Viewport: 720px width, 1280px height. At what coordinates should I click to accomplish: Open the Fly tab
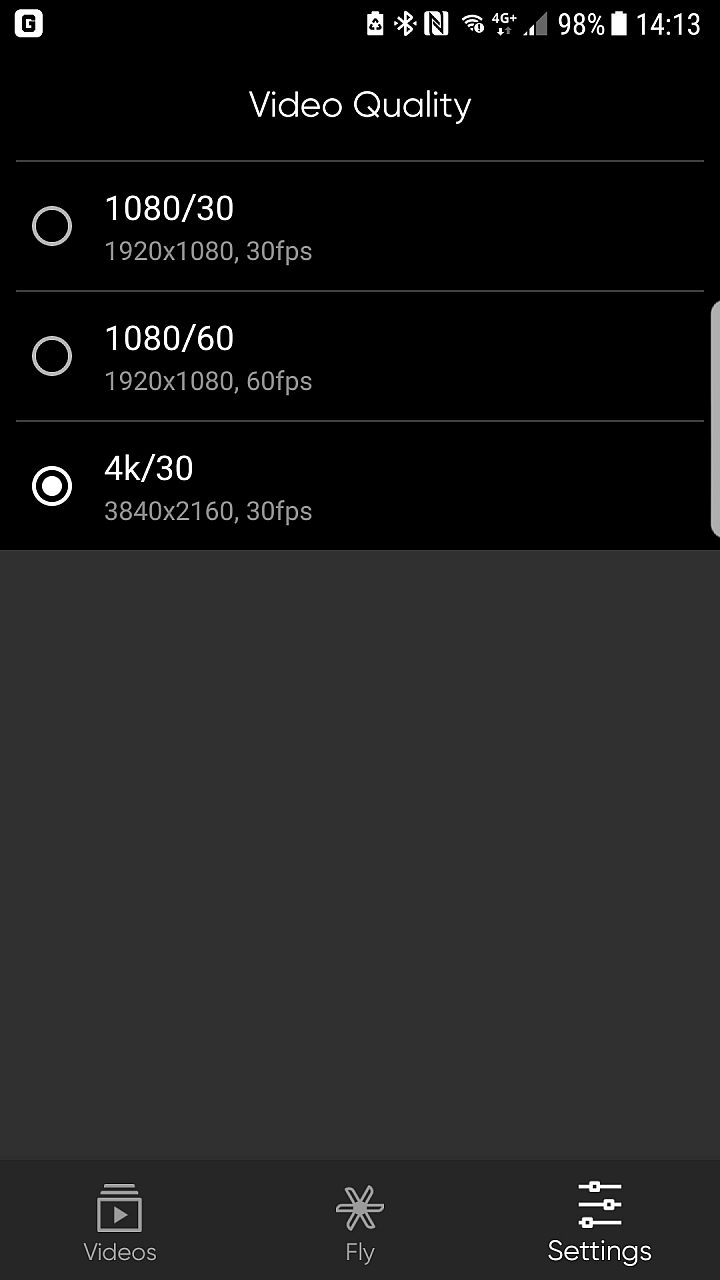(360, 1222)
